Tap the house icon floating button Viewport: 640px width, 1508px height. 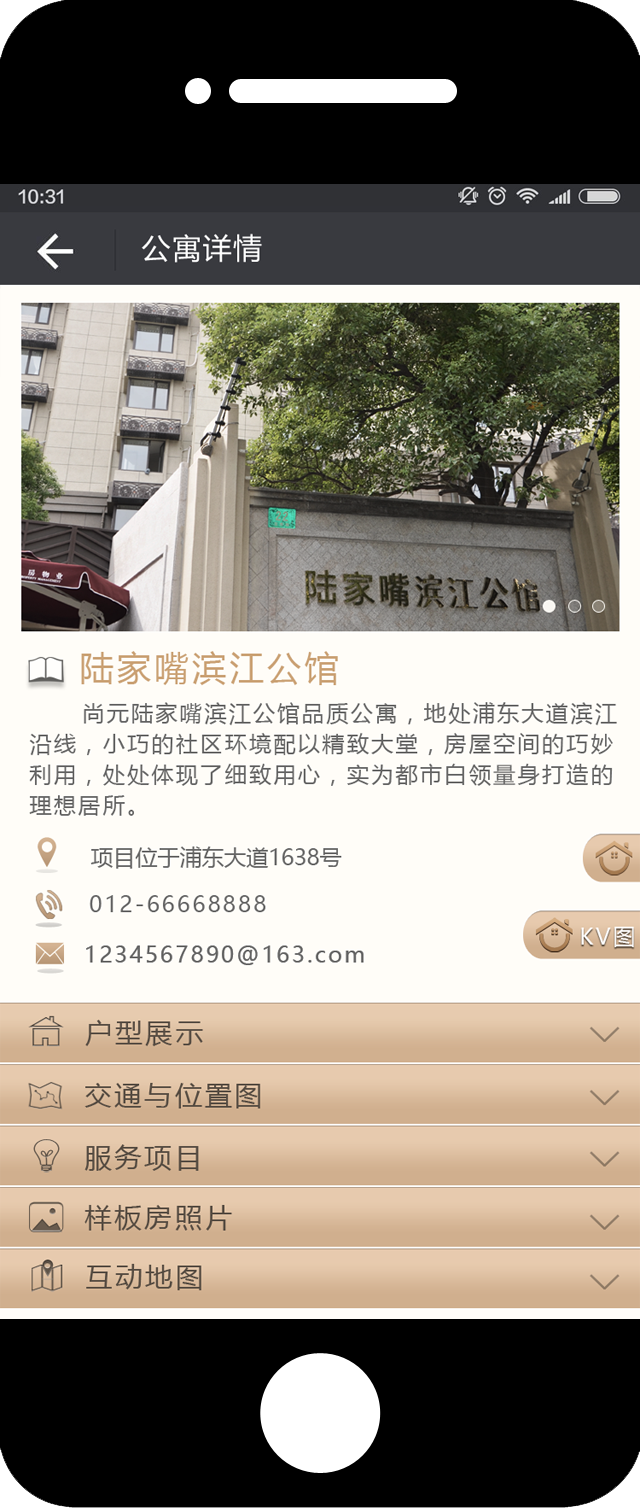pos(613,858)
